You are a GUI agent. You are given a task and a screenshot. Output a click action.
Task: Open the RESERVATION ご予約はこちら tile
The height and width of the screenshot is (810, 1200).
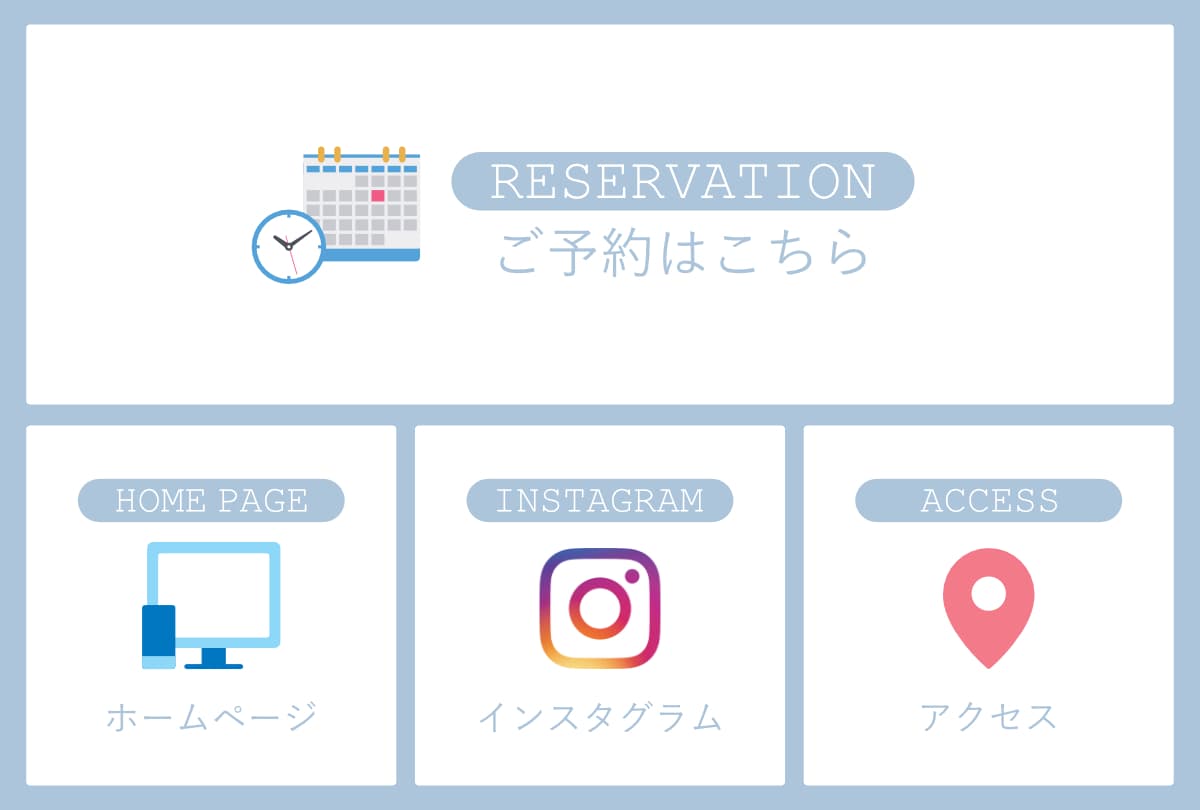tap(600, 215)
